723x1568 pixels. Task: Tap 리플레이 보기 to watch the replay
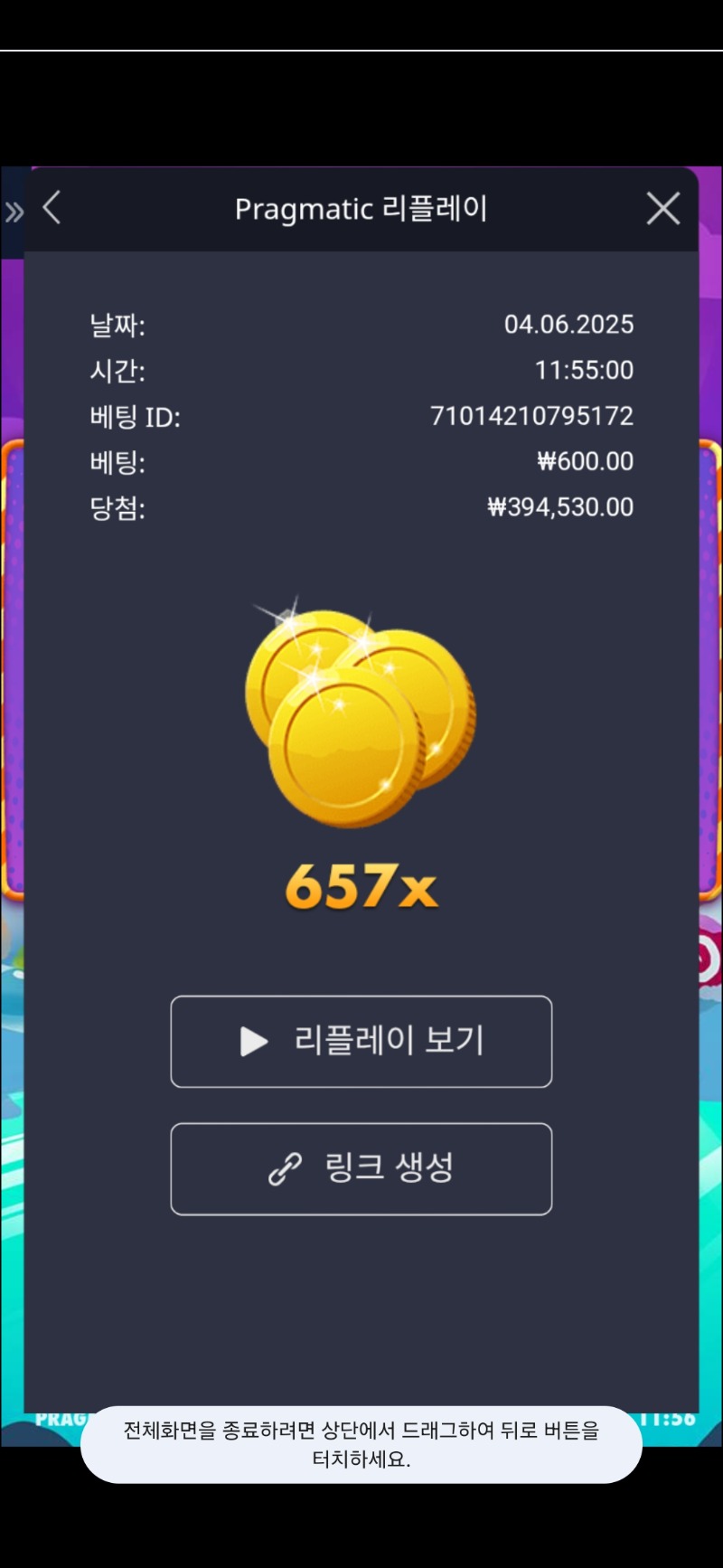click(x=361, y=1042)
